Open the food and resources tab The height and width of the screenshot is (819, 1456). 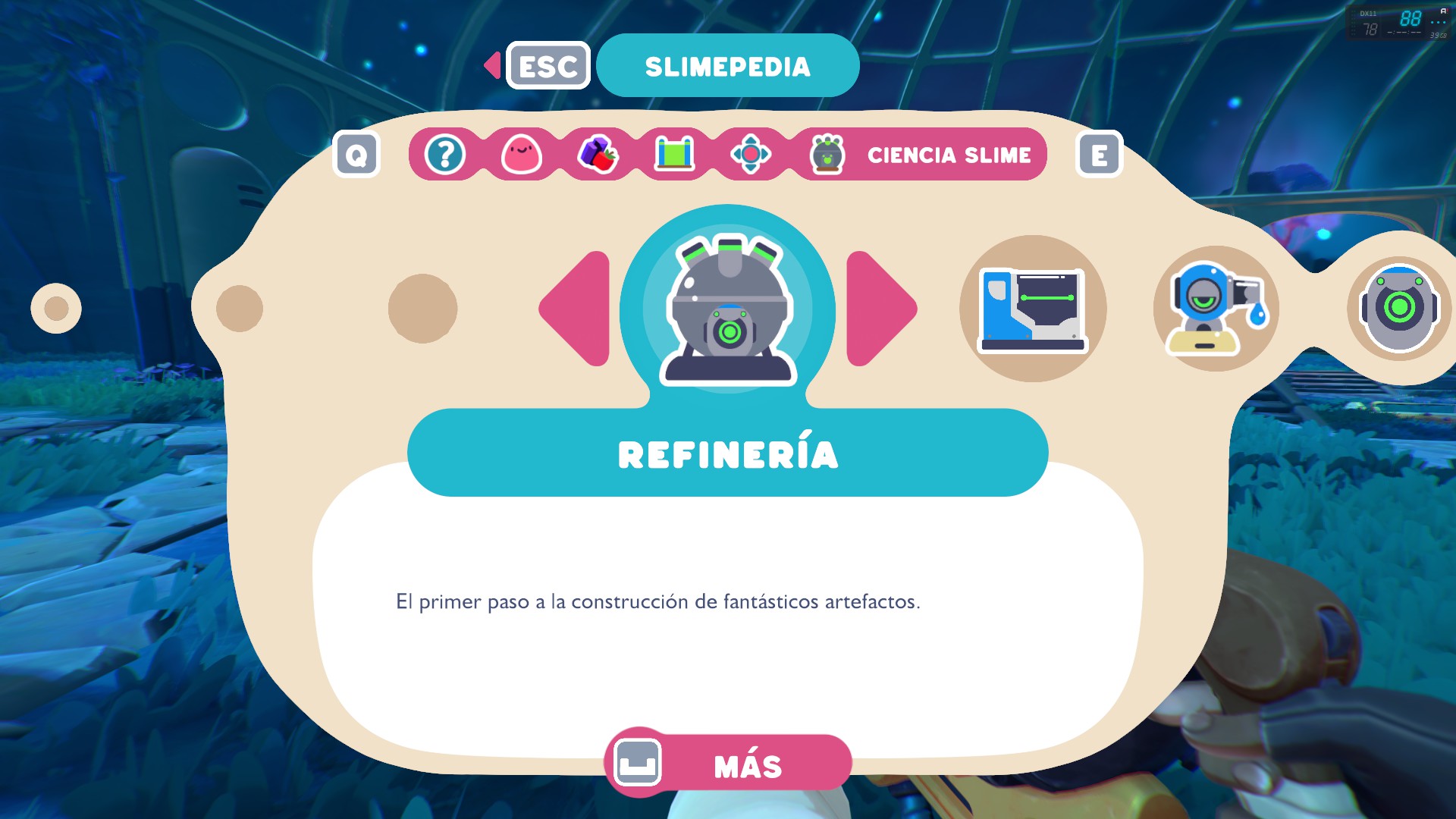pyautogui.click(x=598, y=155)
